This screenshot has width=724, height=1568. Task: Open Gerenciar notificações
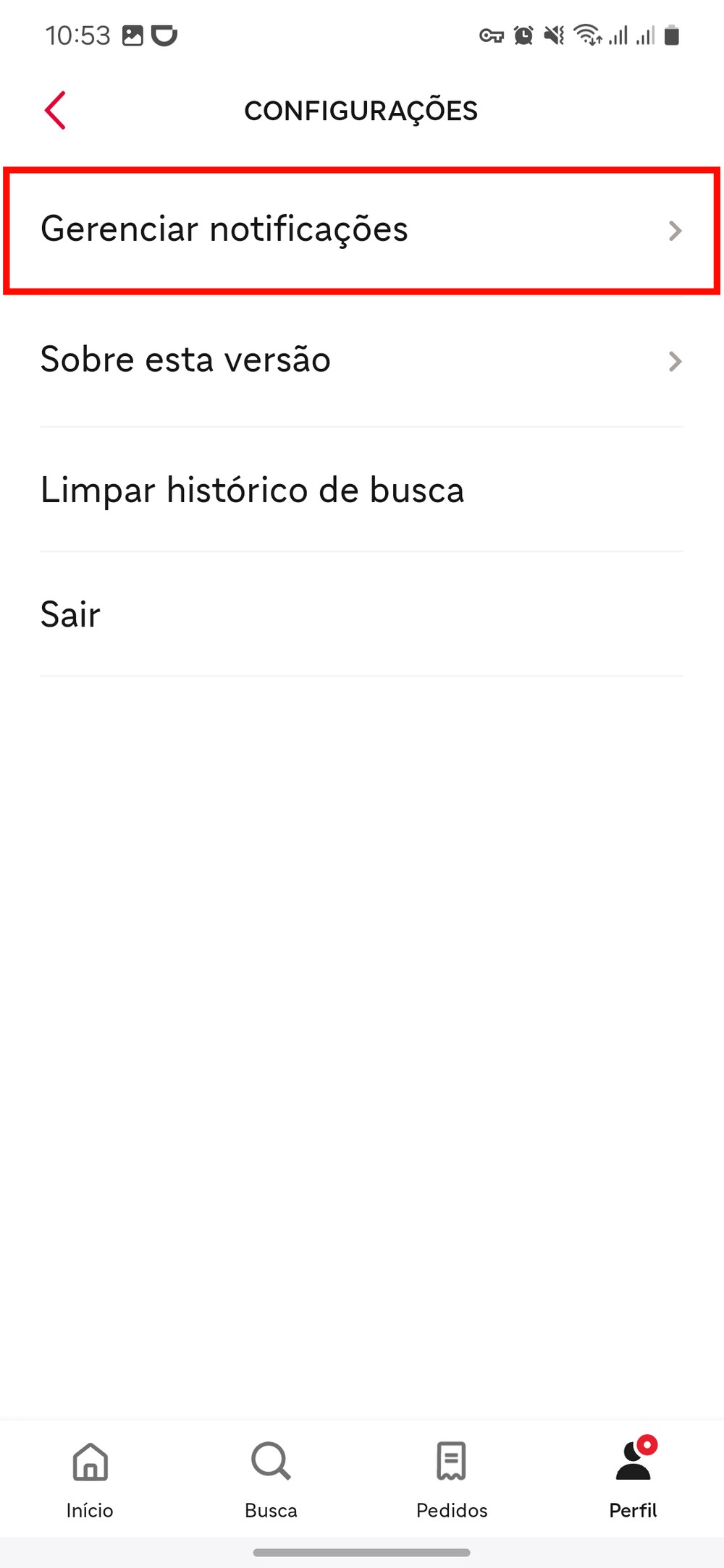(x=361, y=230)
